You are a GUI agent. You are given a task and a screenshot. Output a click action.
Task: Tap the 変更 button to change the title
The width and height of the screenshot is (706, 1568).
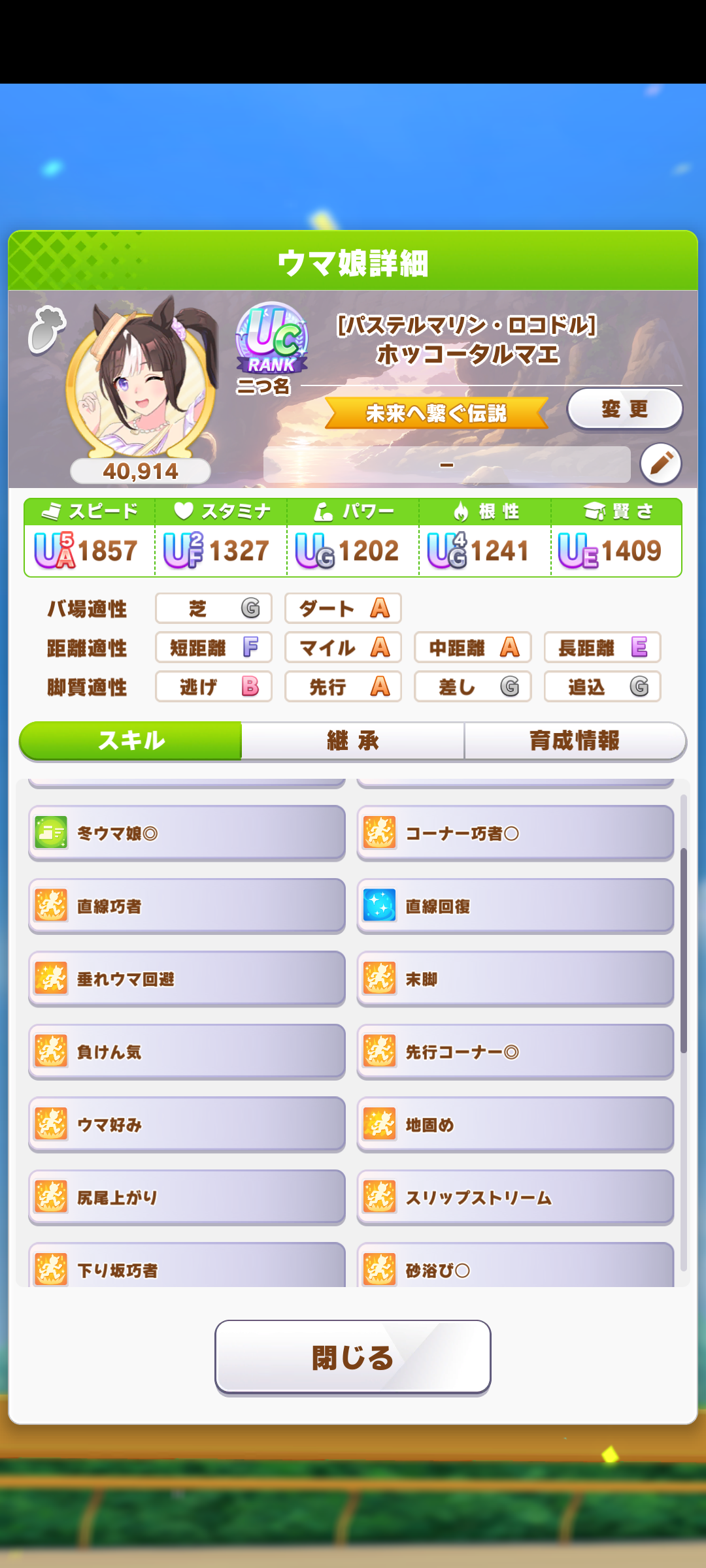coord(624,410)
